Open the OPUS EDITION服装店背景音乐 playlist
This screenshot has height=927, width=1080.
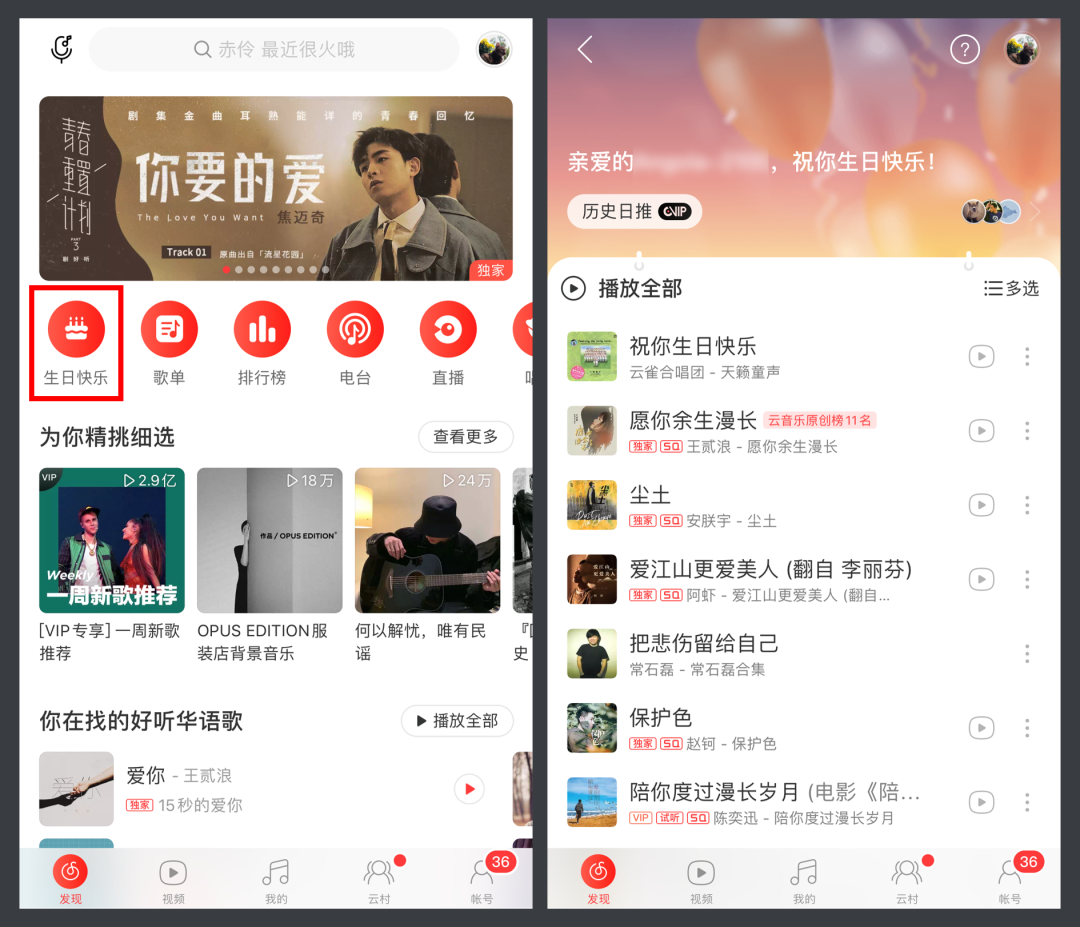click(269, 540)
